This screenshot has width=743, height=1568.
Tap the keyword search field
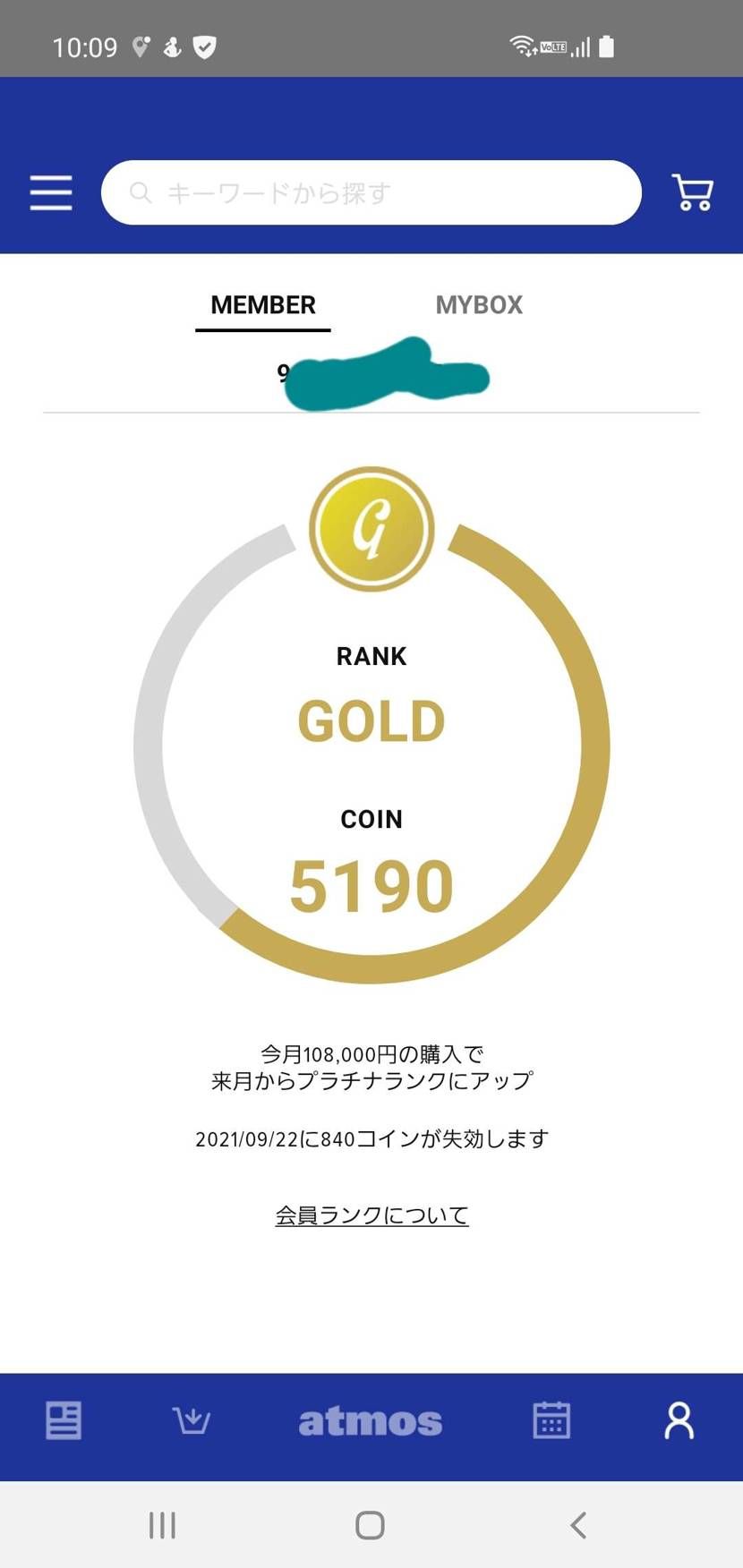point(371,192)
